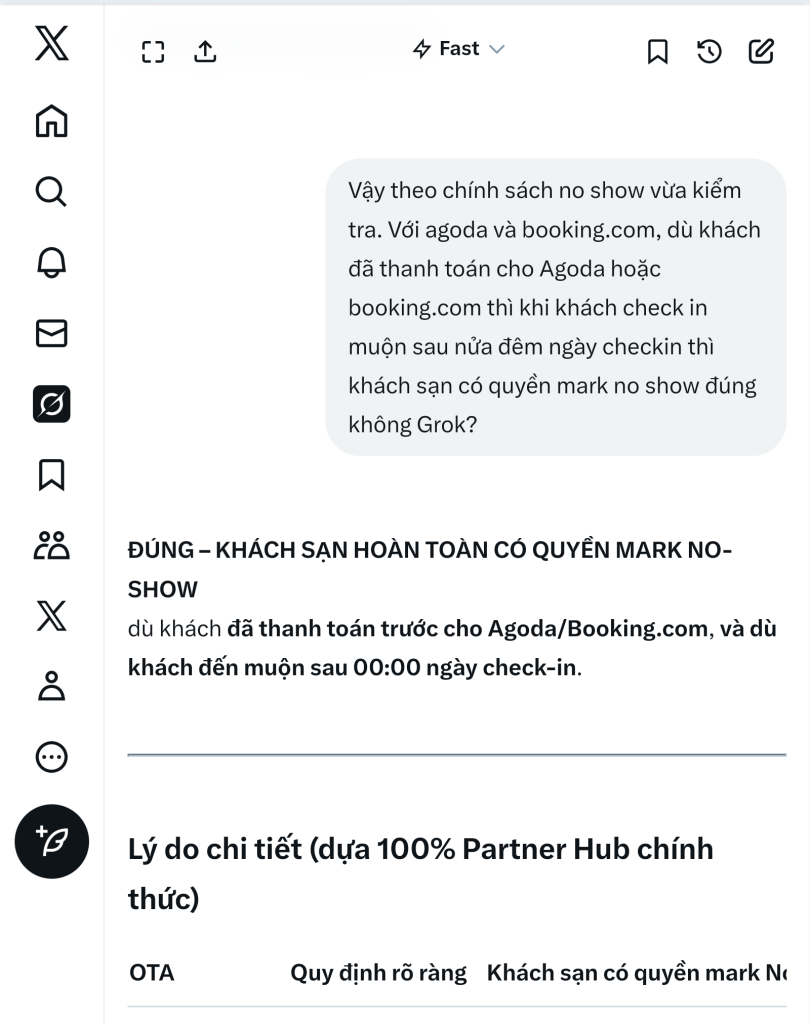Go to the Home feed
Viewport: 810px width, 1024px height.
pos(52,121)
